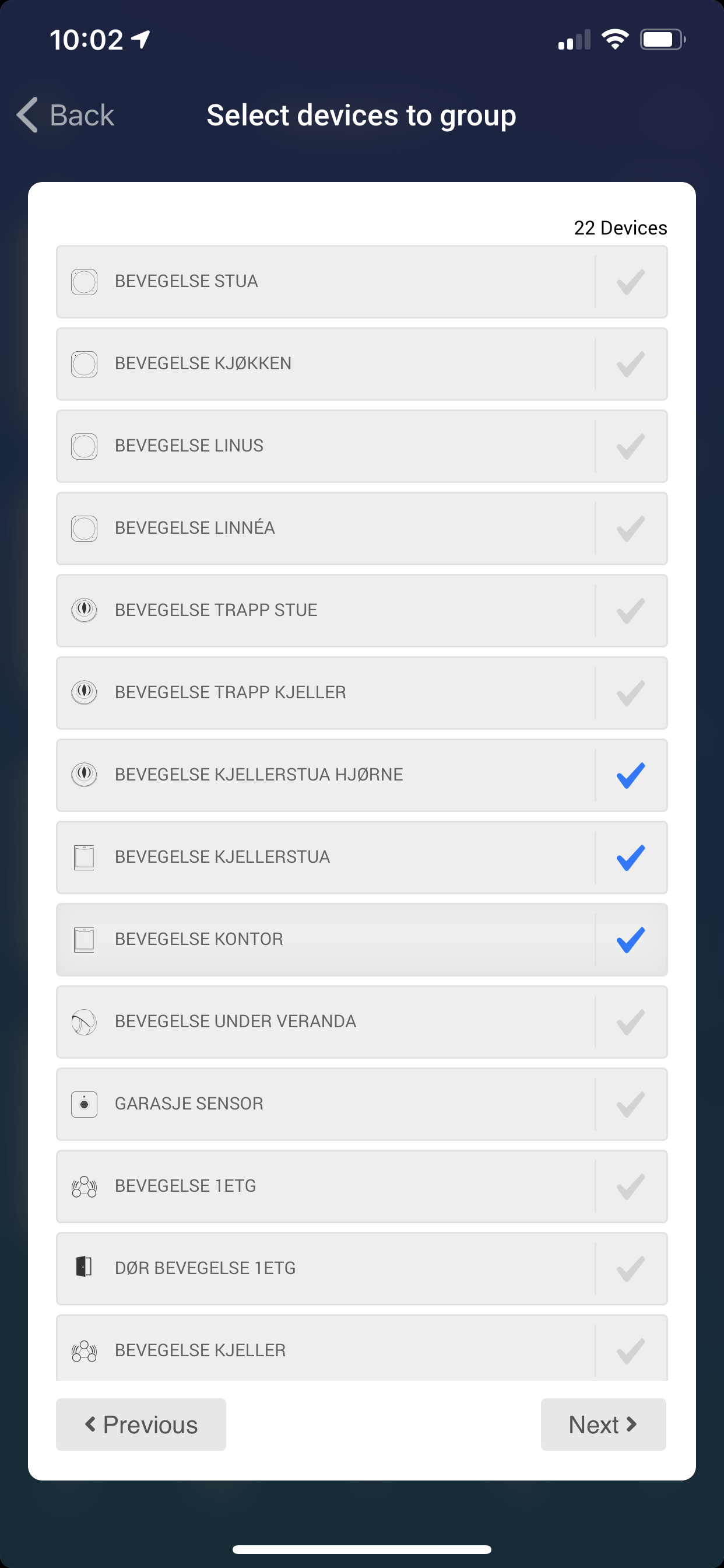Deselect the BEVEGELSE KJELLERSTUA device
Screen dimensions: 724x1568
coord(361,857)
